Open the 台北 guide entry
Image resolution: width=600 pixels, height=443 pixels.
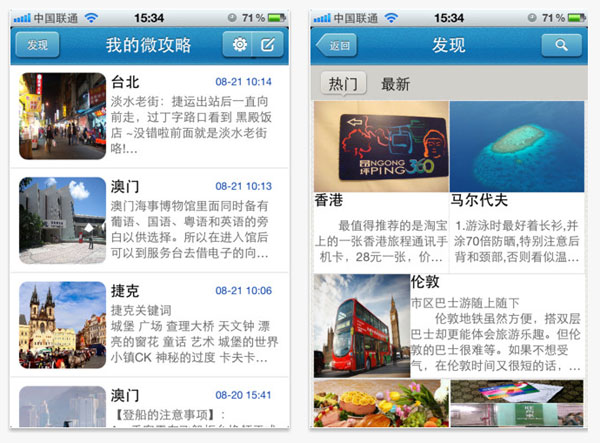click(150, 117)
